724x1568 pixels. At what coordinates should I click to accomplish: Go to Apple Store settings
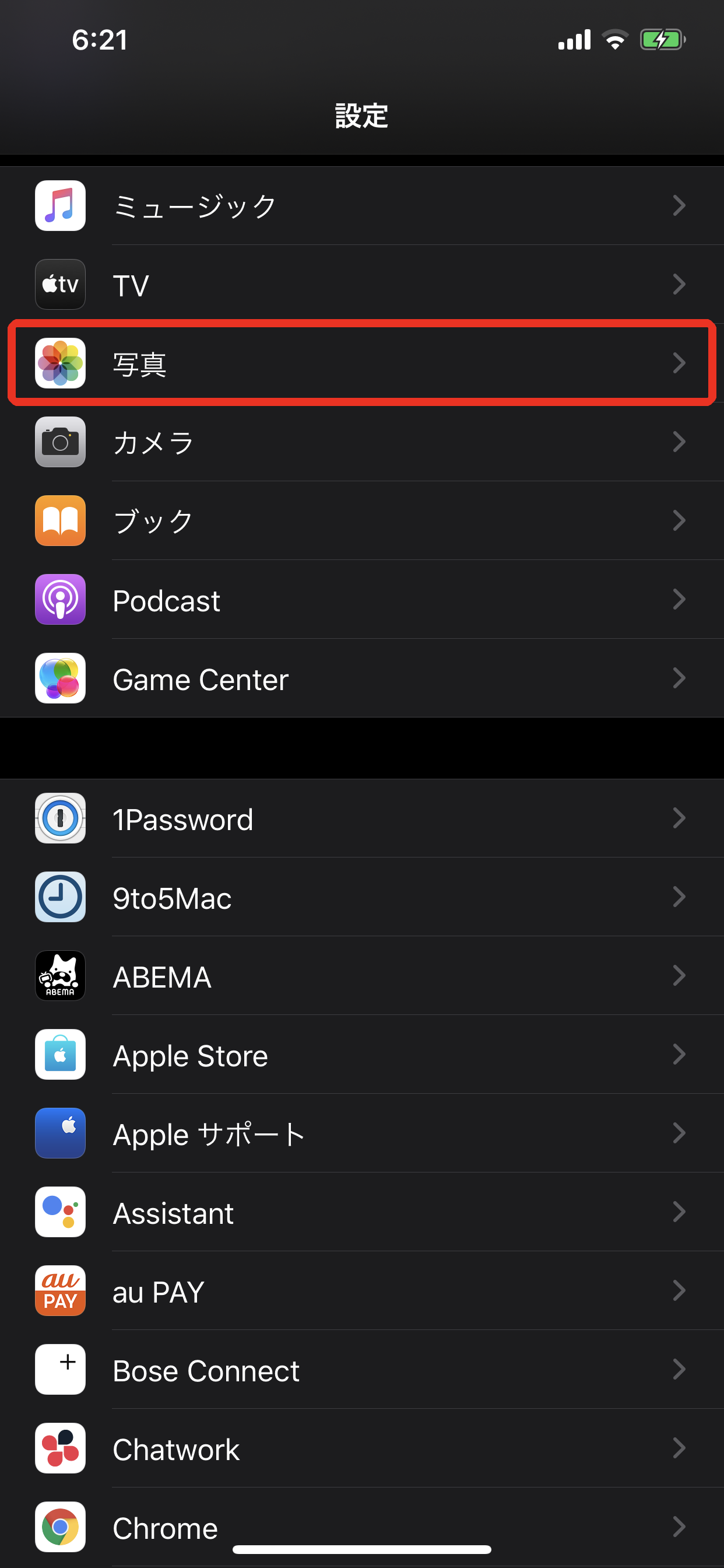point(361,1055)
